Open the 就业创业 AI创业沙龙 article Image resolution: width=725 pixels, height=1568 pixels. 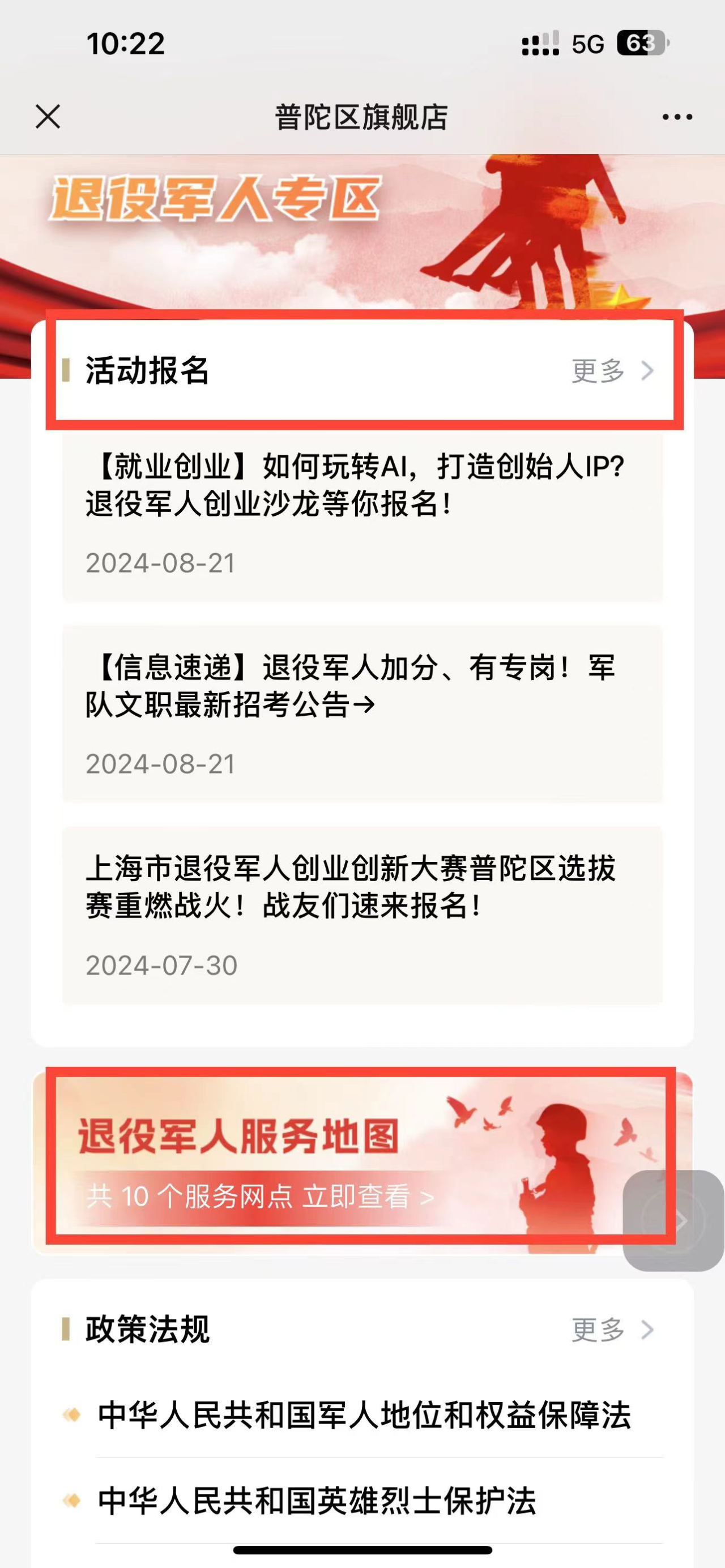tap(362, 515)
